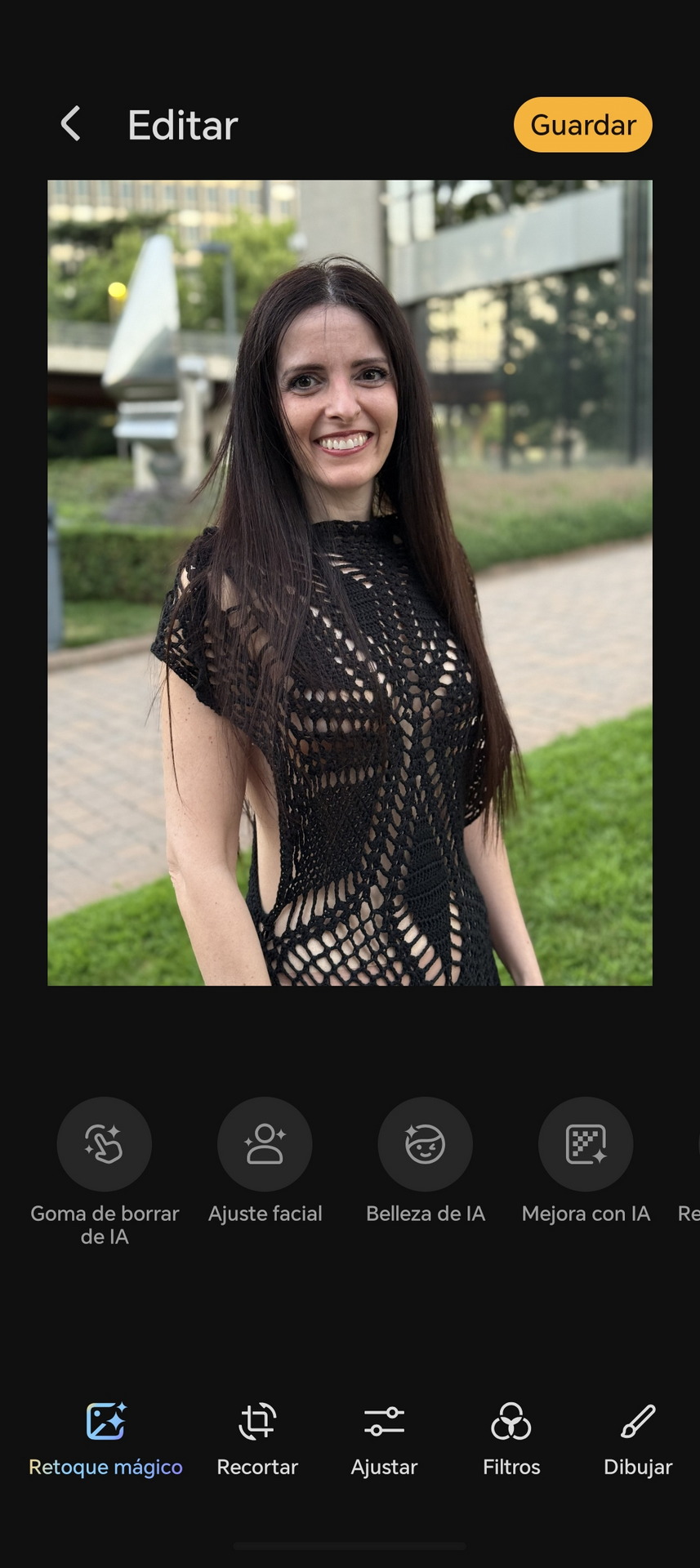Select the Dibujar drawing tool

(x=638, y=1439)
